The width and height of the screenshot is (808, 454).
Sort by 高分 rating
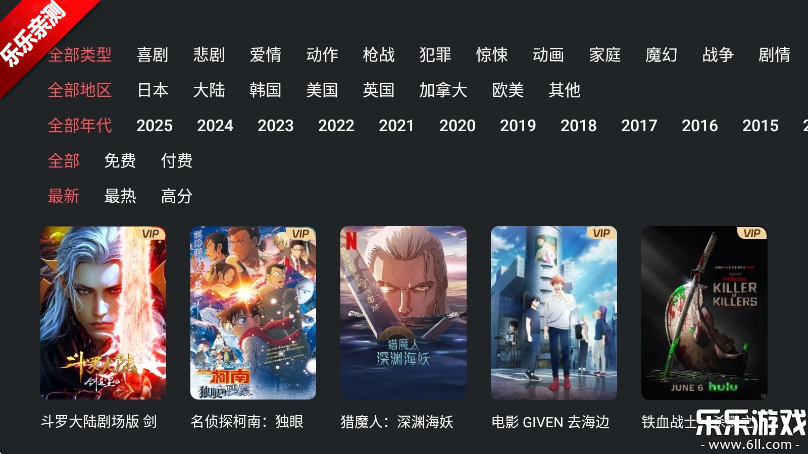176,196
